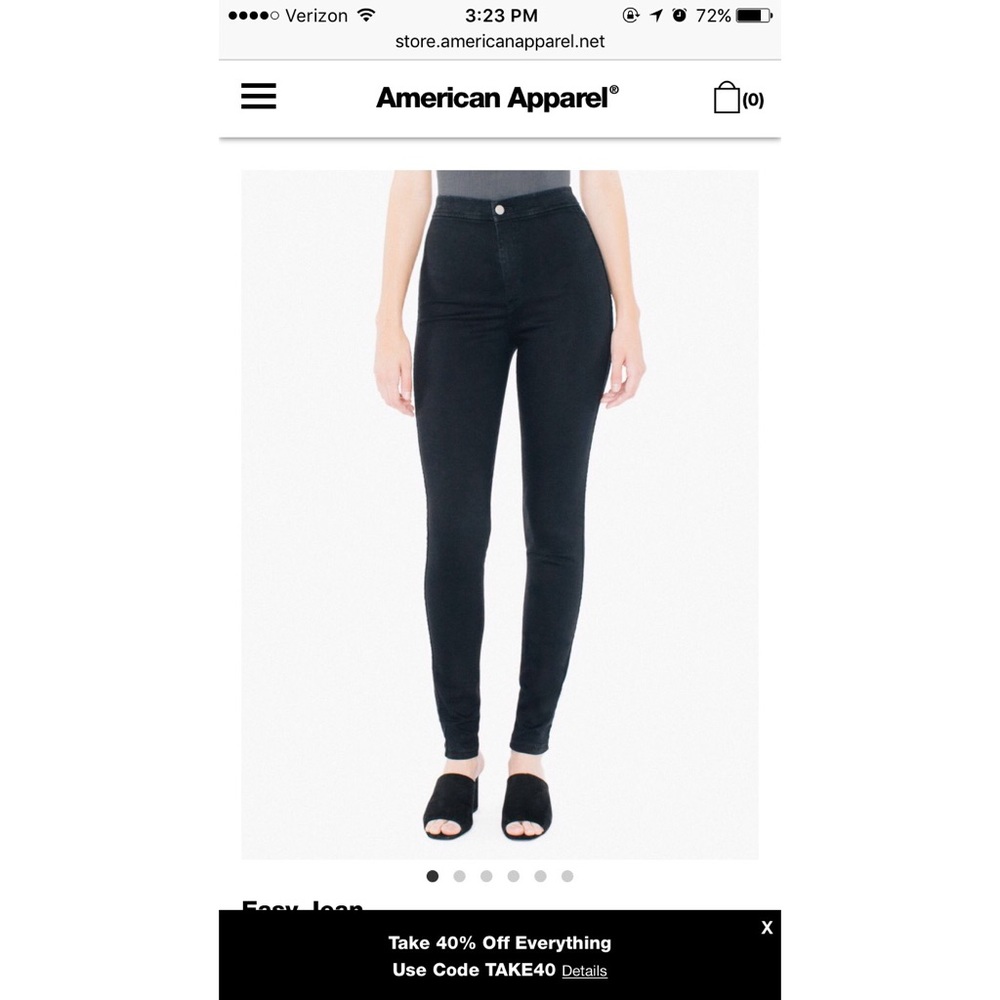Open the shopping bag

pyautogui.click(x=738, y=98)
